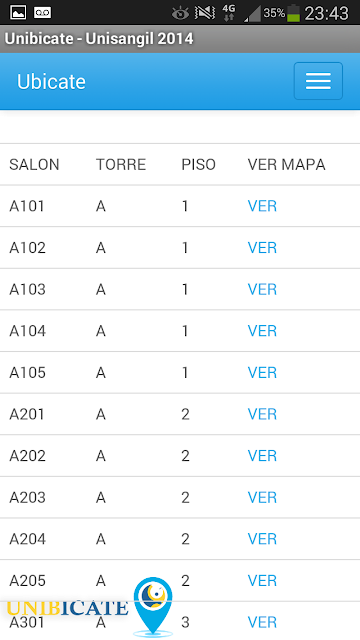Image resolution: width=360 pixels, height=640 pixels.
Task: Tap the Ubicate title link
Action: 51,82
